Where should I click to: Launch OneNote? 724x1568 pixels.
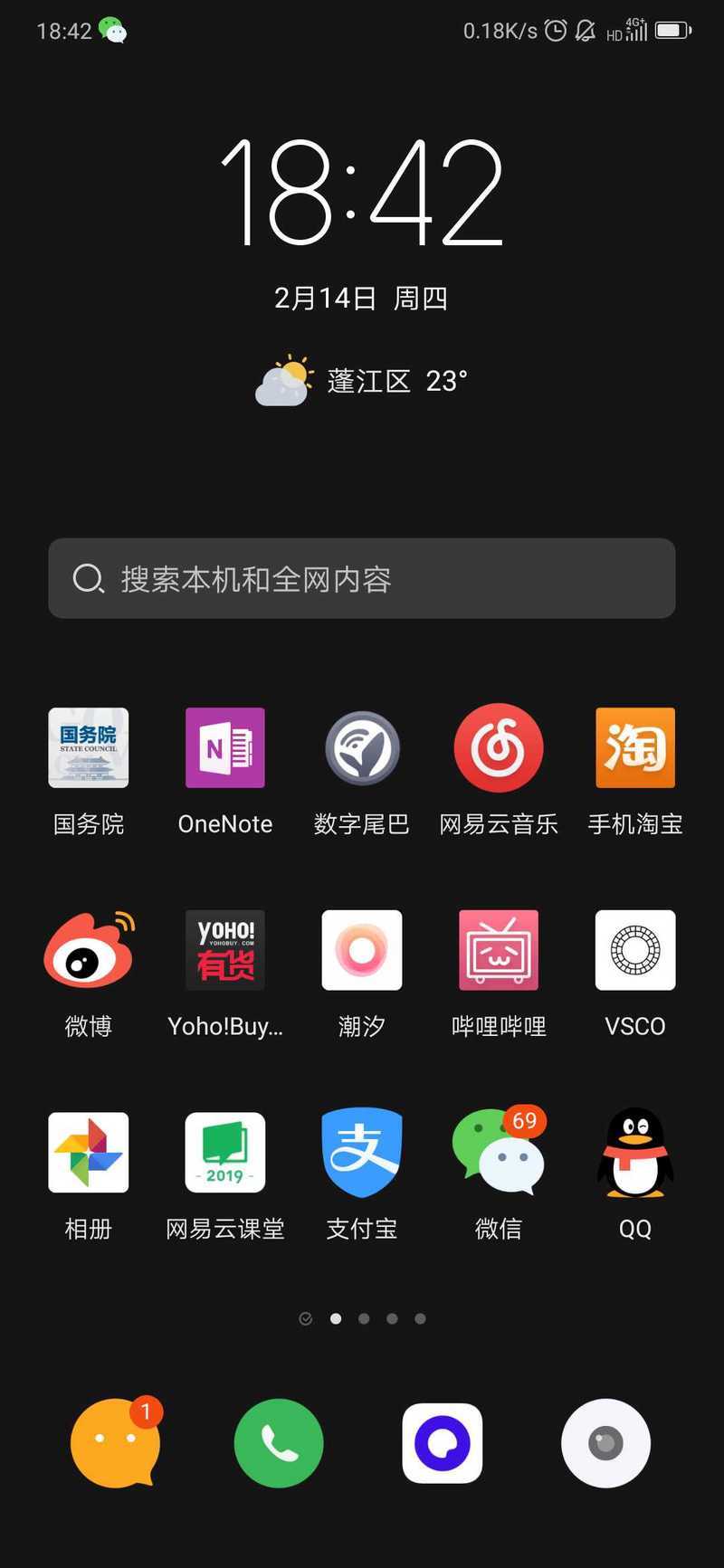click(225, 748)
